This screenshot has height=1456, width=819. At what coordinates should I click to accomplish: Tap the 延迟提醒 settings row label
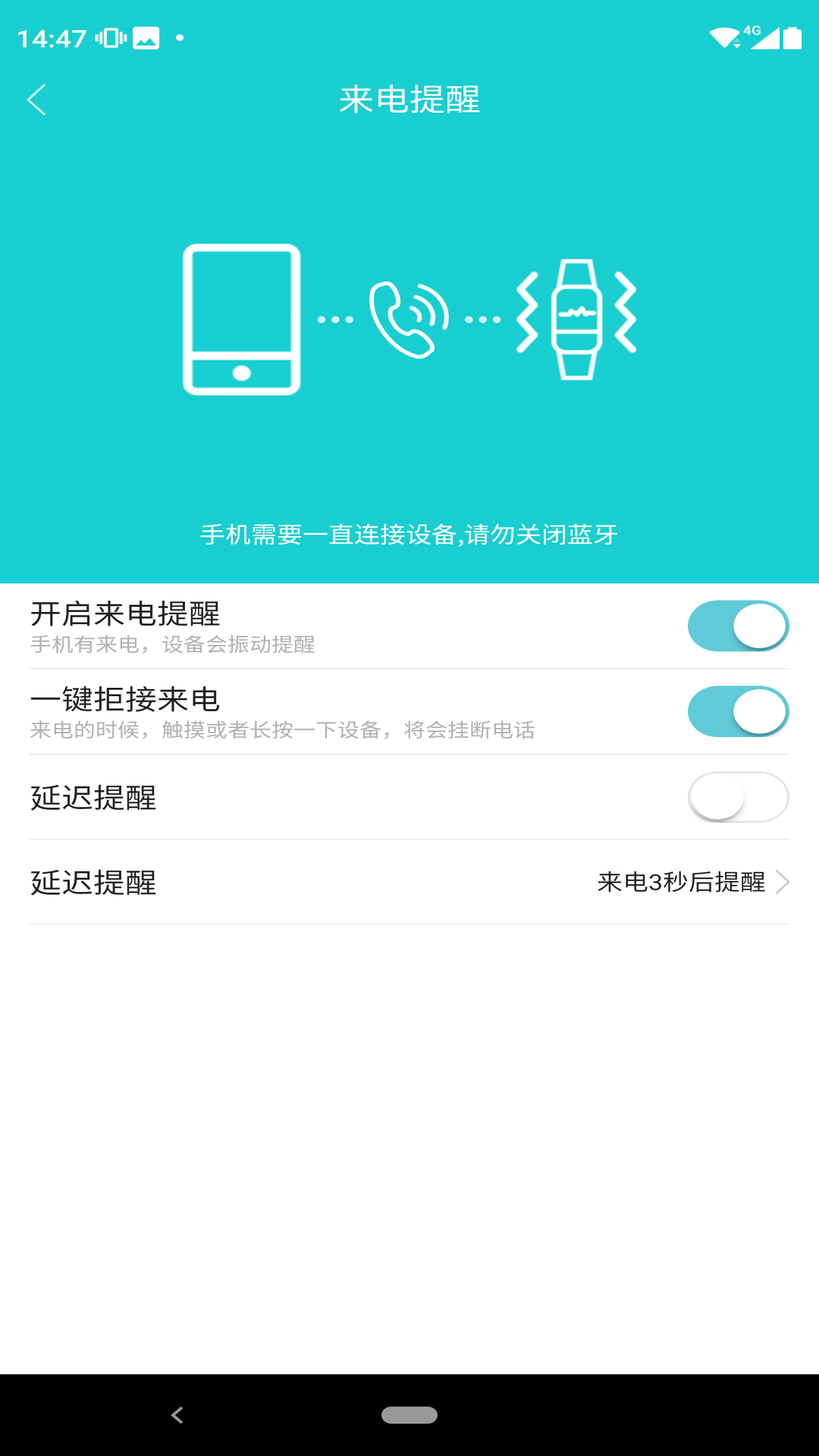[x=93, y=883]
